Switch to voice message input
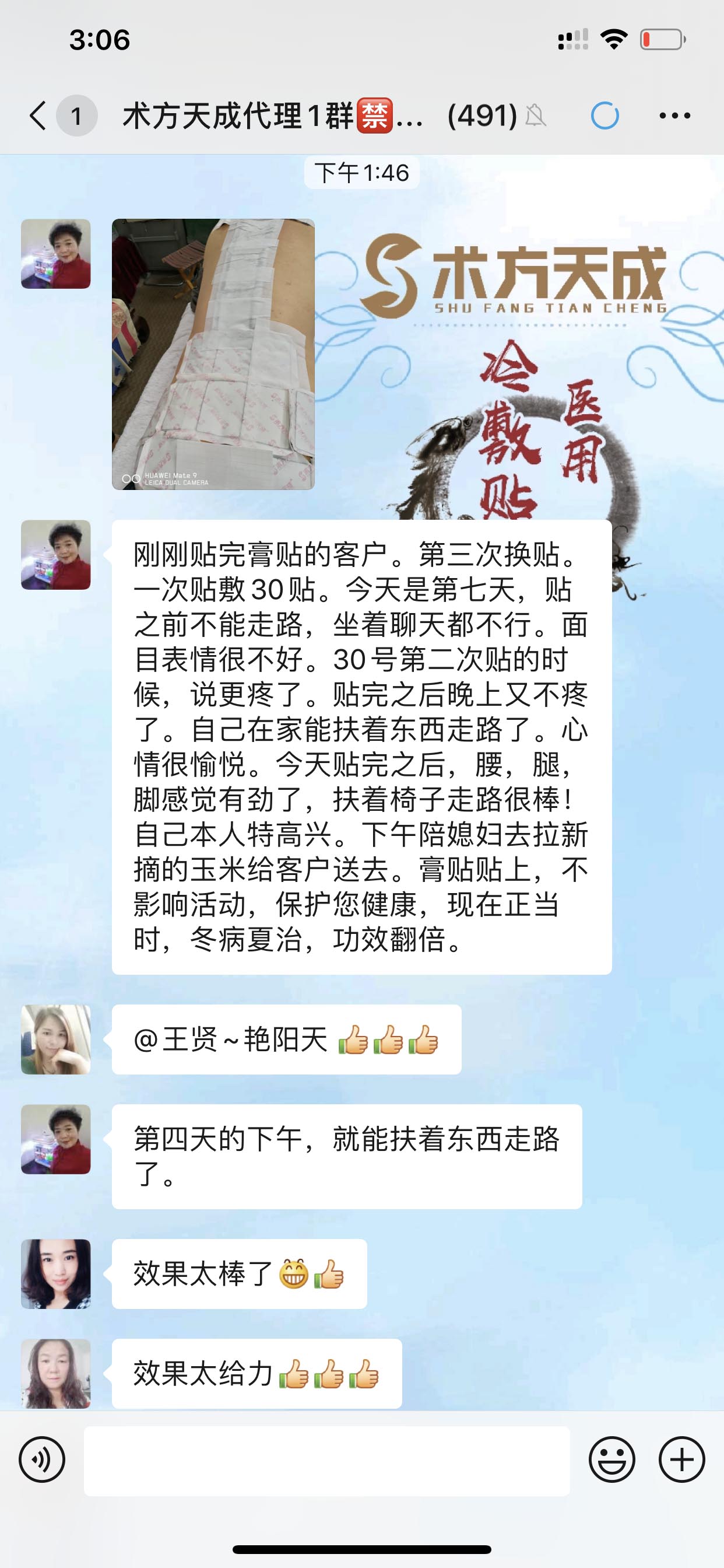 42,1459
